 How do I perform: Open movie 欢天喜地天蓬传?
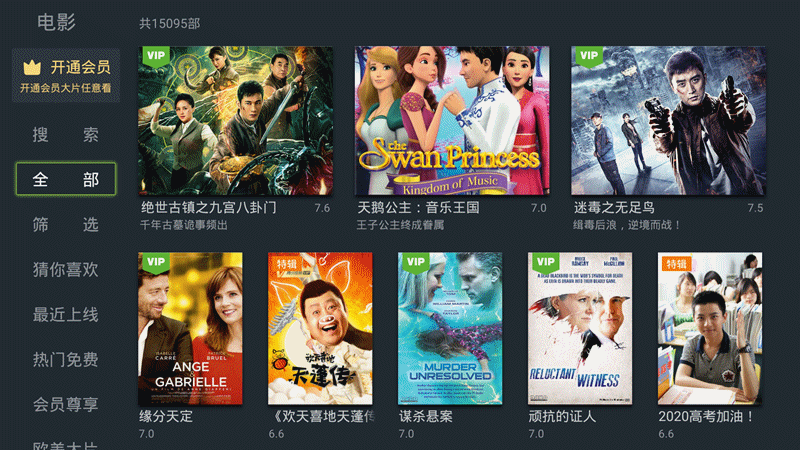coord(320,326)
